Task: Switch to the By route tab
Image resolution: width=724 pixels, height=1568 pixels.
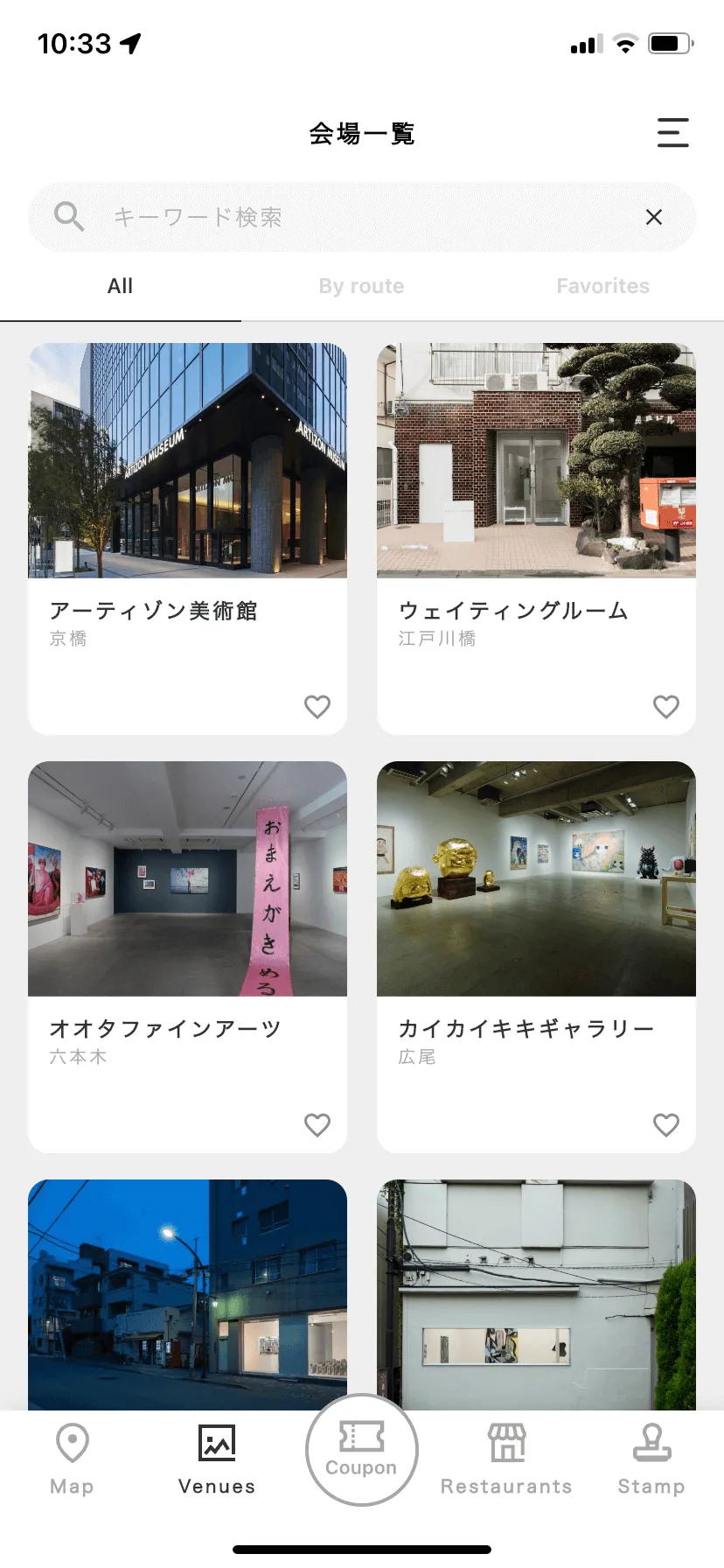Action: coord(361,286)
